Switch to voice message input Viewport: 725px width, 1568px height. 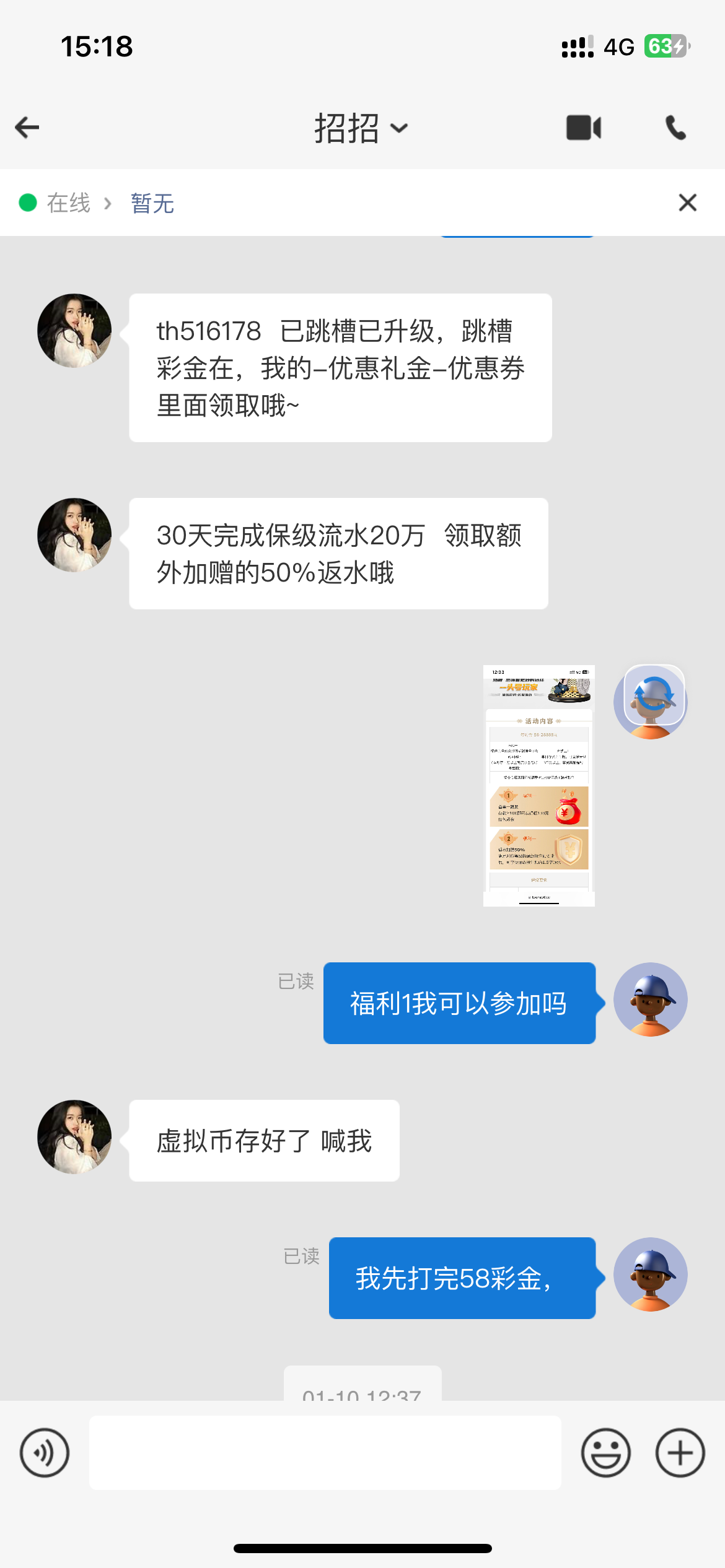point(45,1453)
